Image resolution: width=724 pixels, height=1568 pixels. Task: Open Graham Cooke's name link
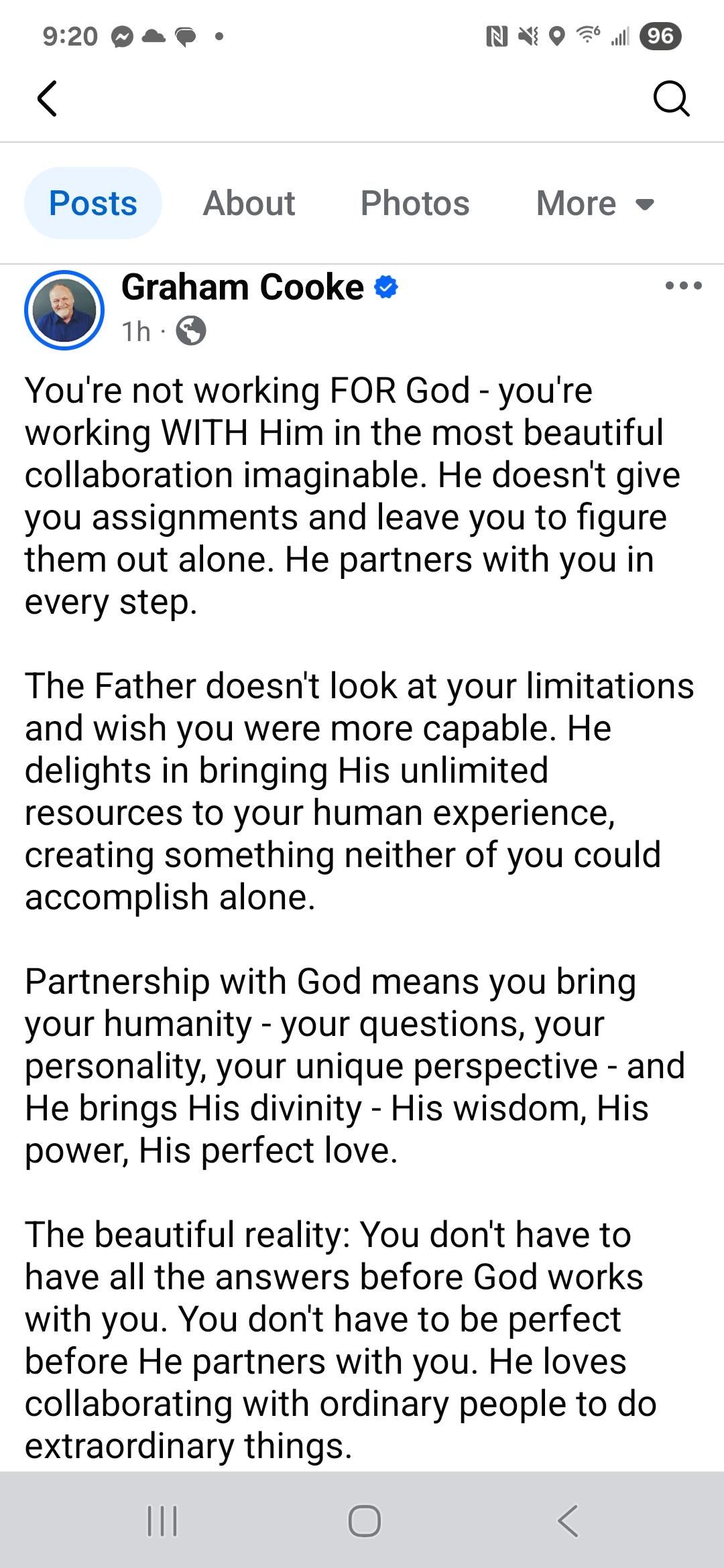click(243, 287)
